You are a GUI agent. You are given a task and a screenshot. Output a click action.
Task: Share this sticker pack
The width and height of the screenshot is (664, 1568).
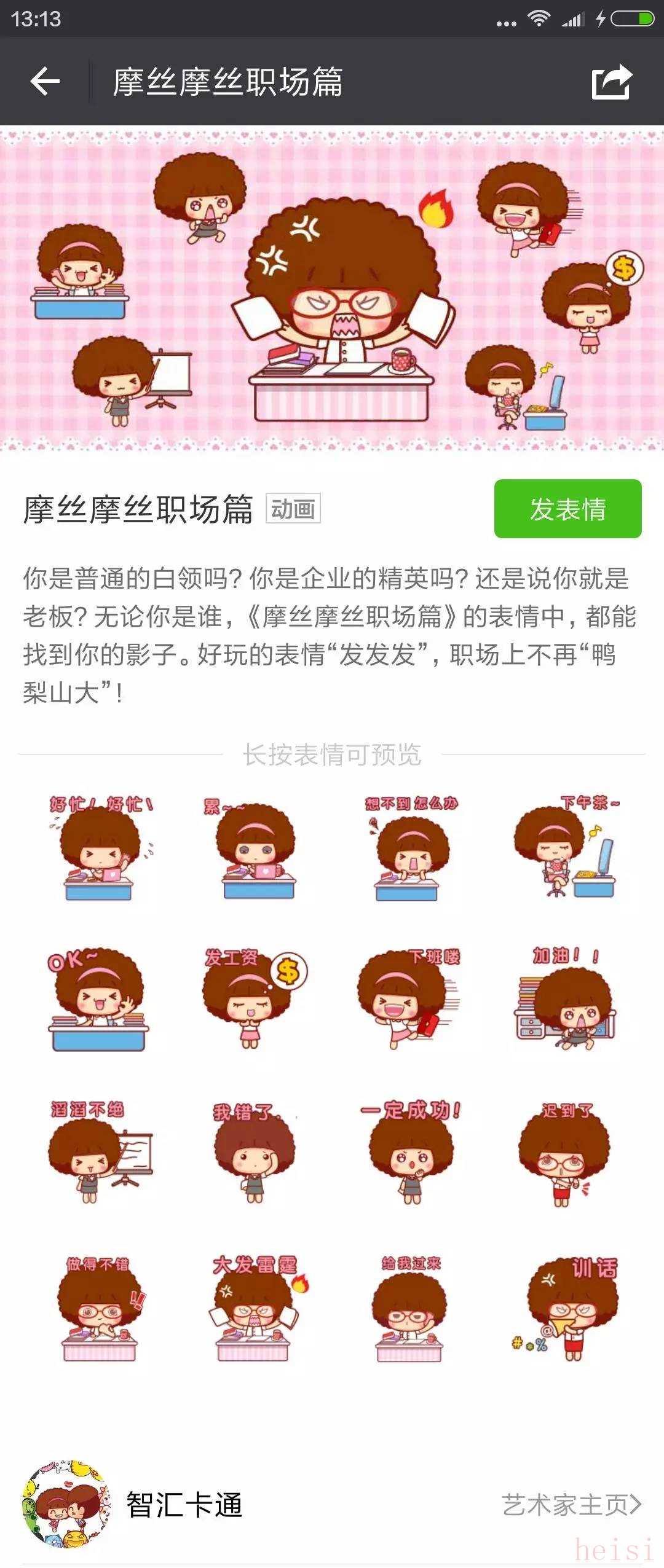pyautogui.click(x=611, y=82)
